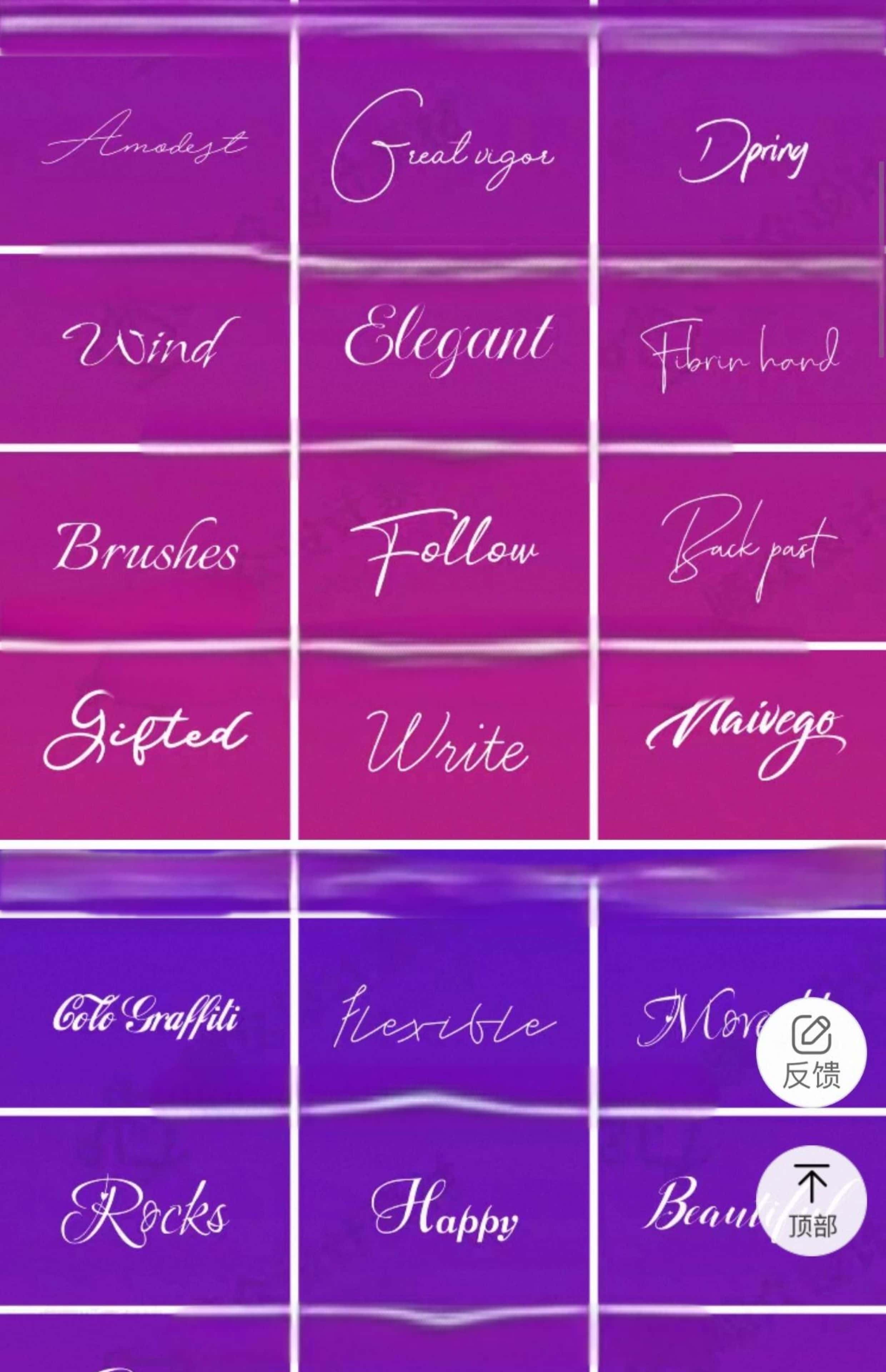Open the 反馈 feedback button
886x1372 pixels.
coord(811,1052)
